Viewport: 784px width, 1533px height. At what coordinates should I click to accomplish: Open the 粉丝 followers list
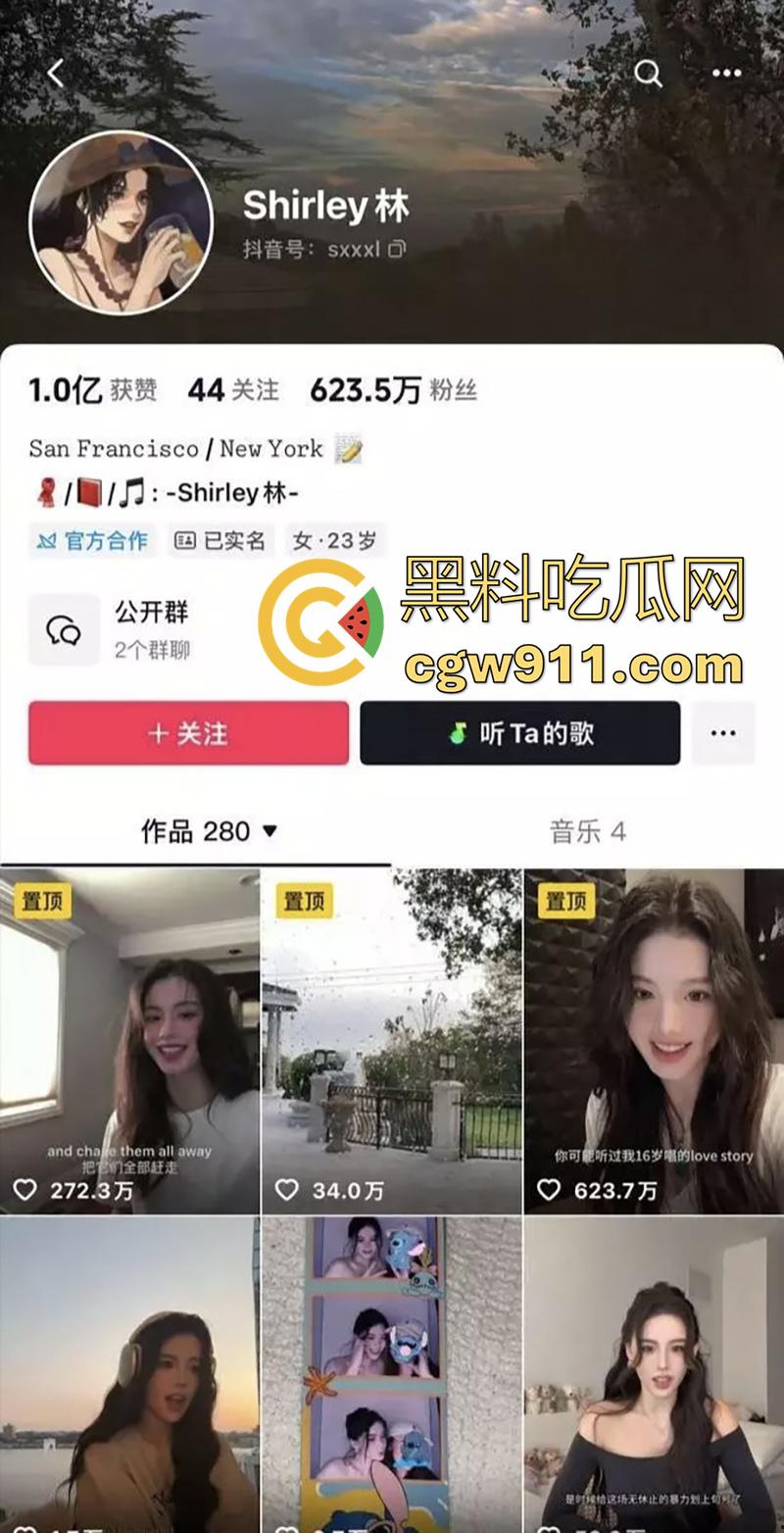[393, 390]
